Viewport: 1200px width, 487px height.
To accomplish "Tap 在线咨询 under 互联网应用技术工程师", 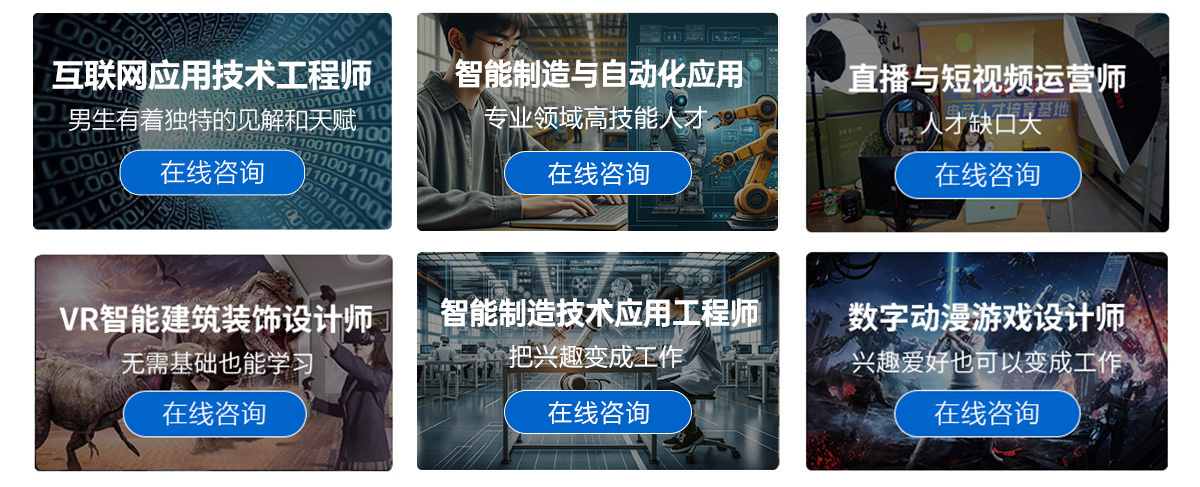I will [x=212, y=173].
